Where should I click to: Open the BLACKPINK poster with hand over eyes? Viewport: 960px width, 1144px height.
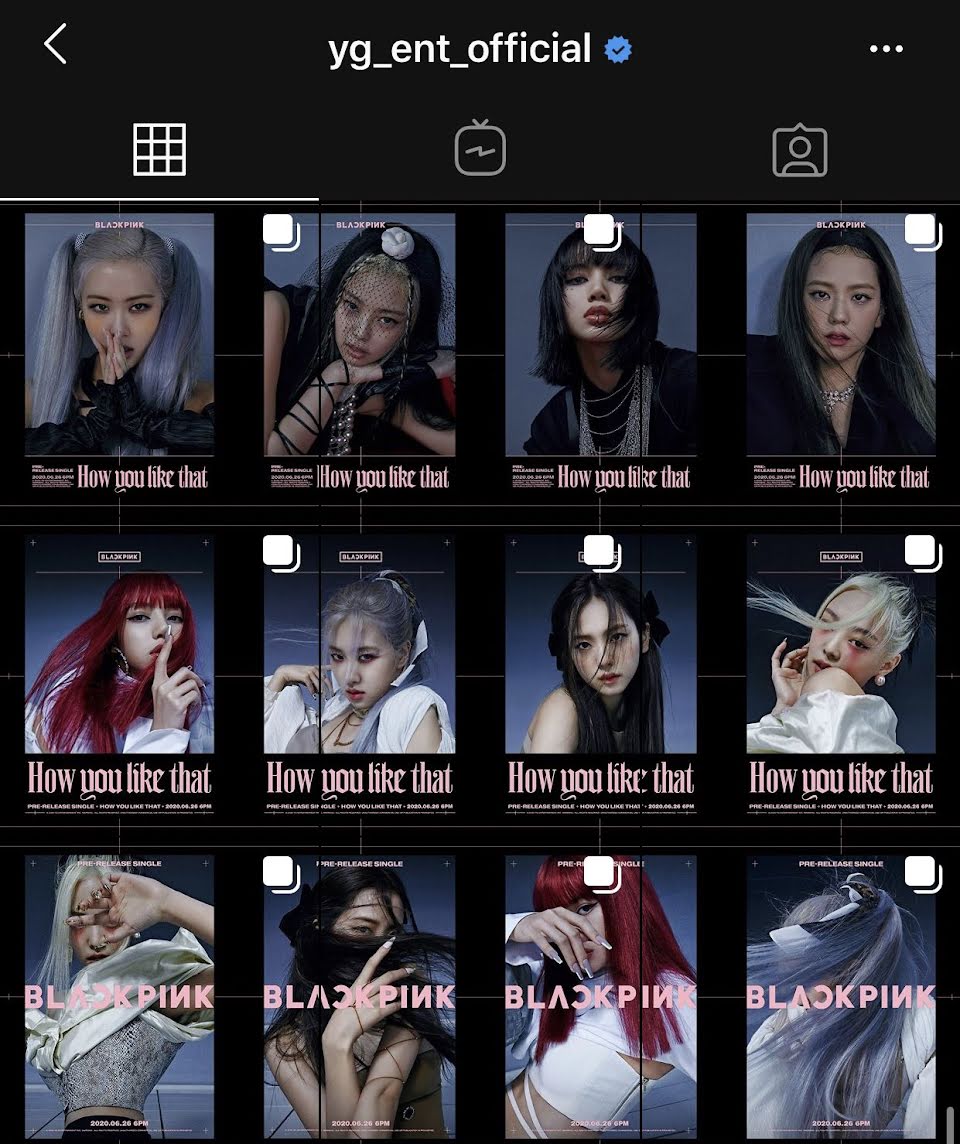119,995
